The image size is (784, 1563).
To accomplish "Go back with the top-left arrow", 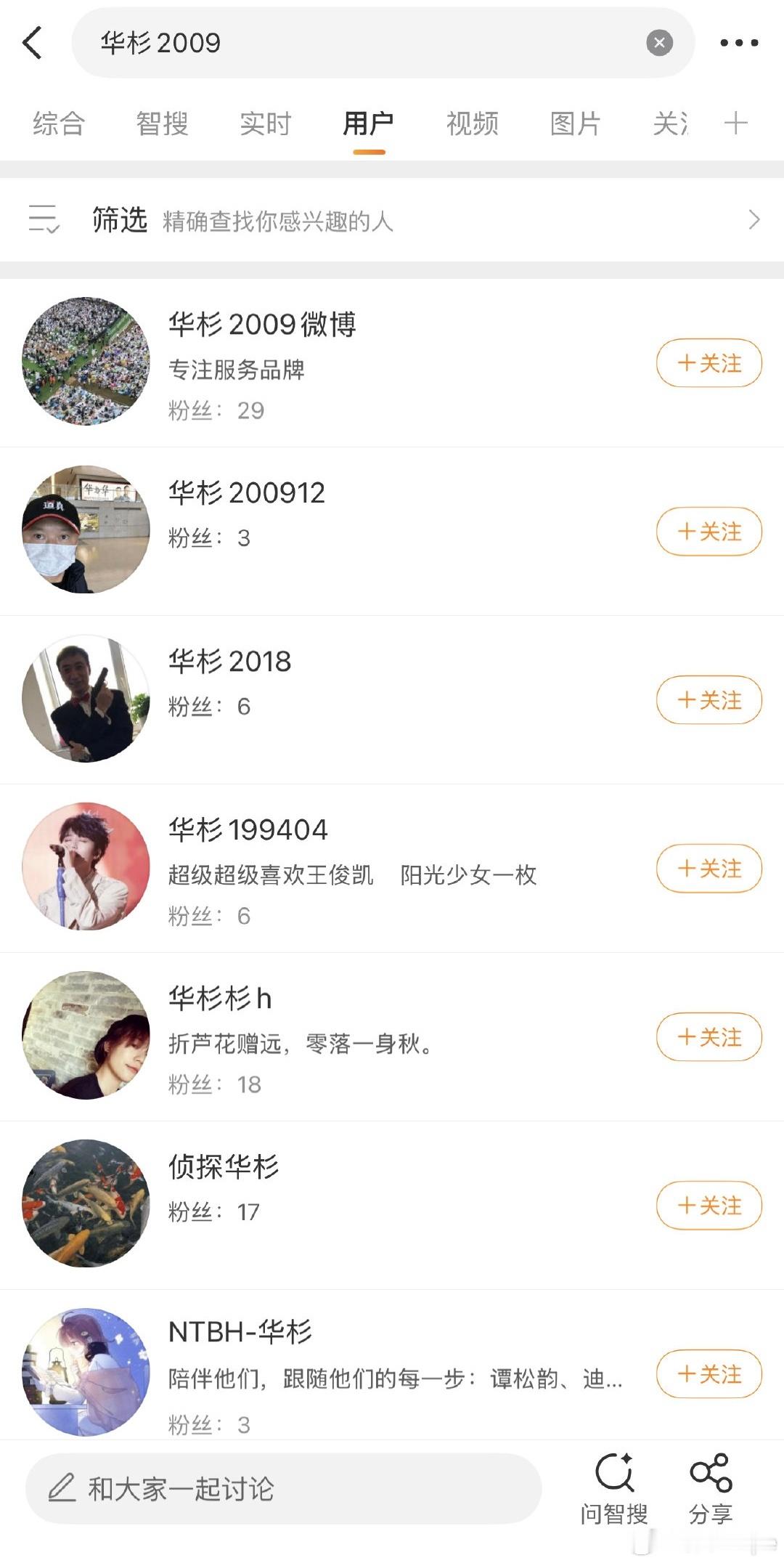I will coord(33,42).
